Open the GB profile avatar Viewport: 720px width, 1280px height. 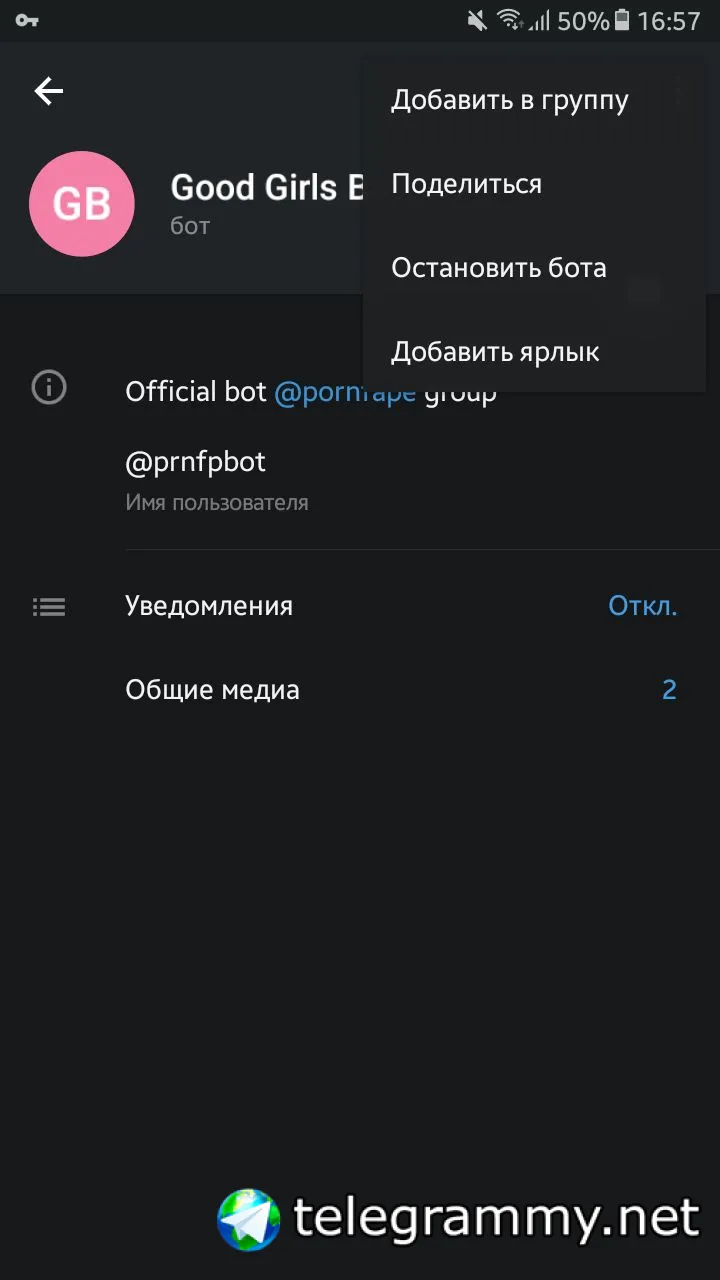[x=82, y=204]
